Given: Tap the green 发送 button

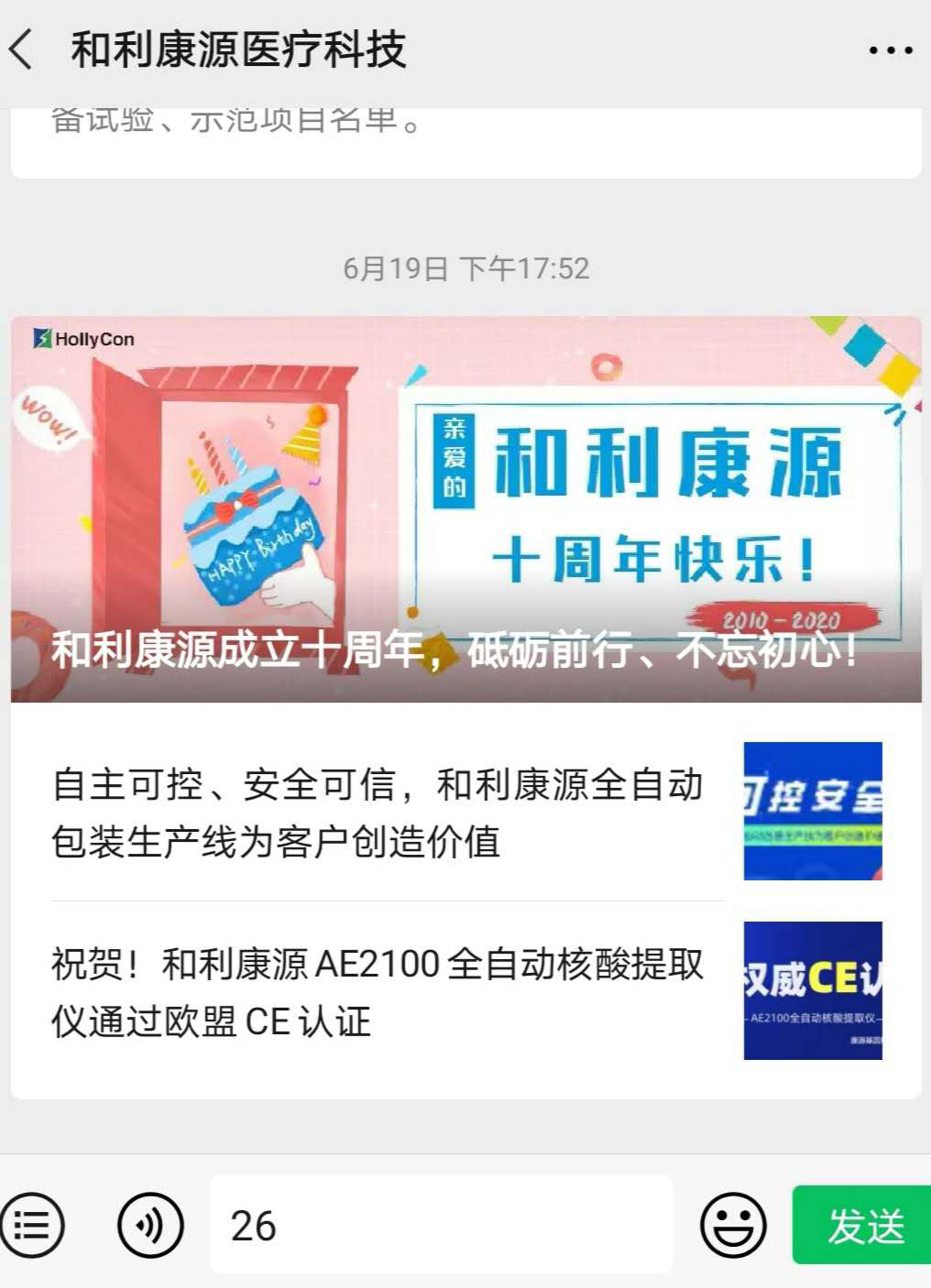Looking at the screenshot, I should point(863,1225).
